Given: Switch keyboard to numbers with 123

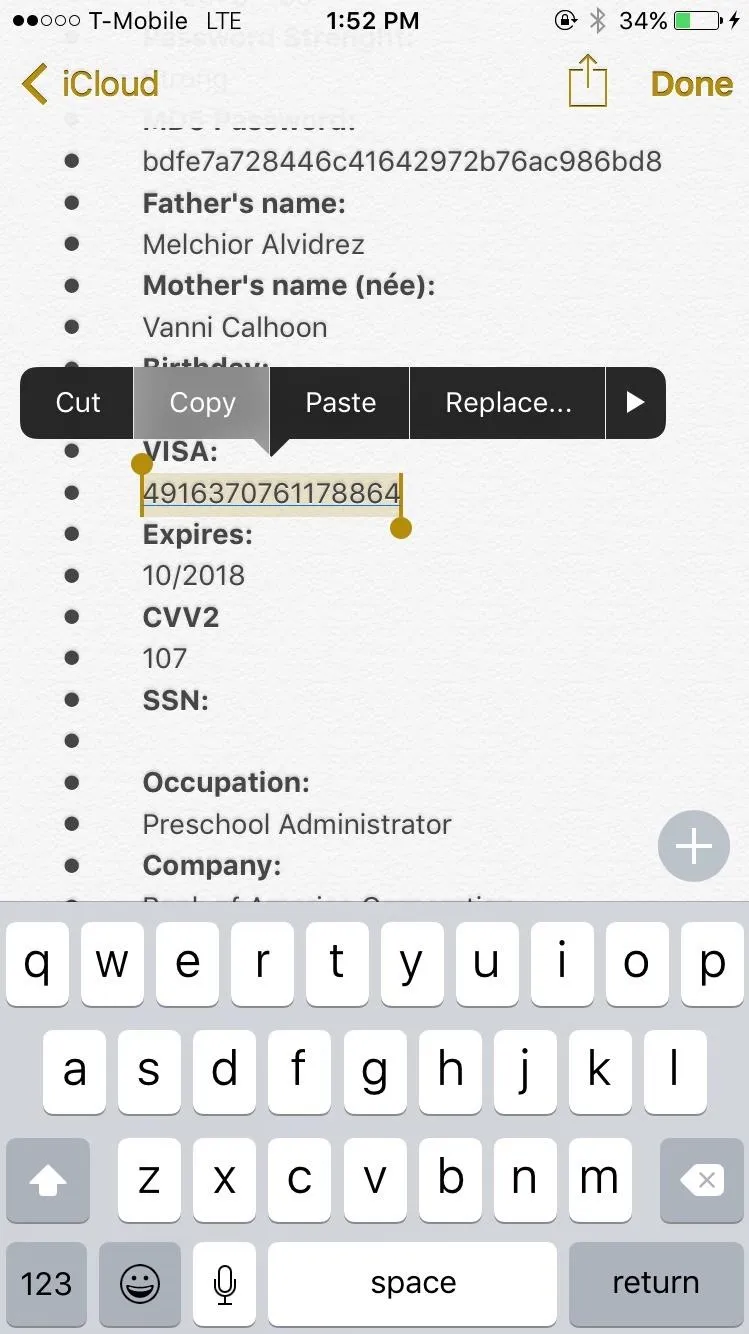Looking at the screenshot, I should coord(46,1284).
